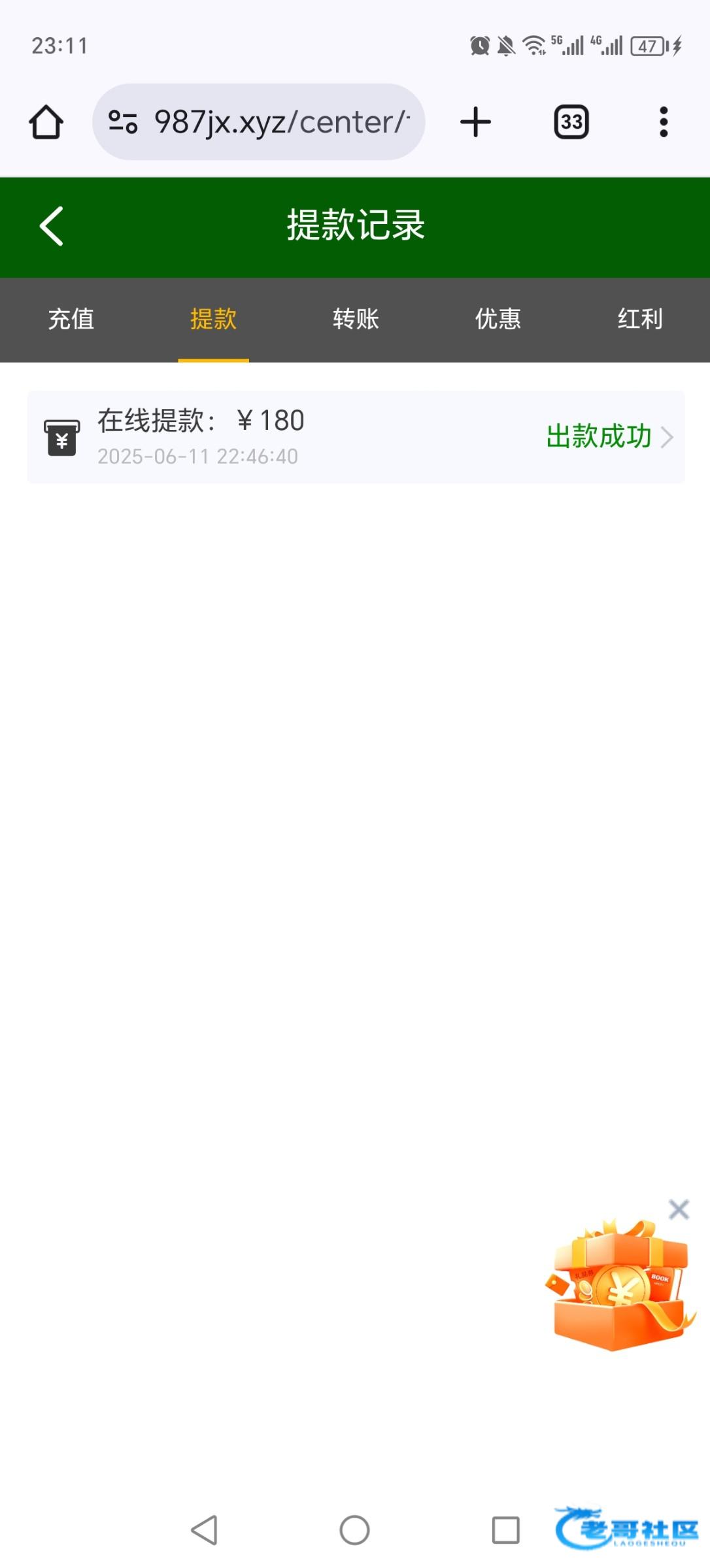Go back from the 提款记录 page
The height and width of the screenshot is (1568, 710).
tap(51, 226)
